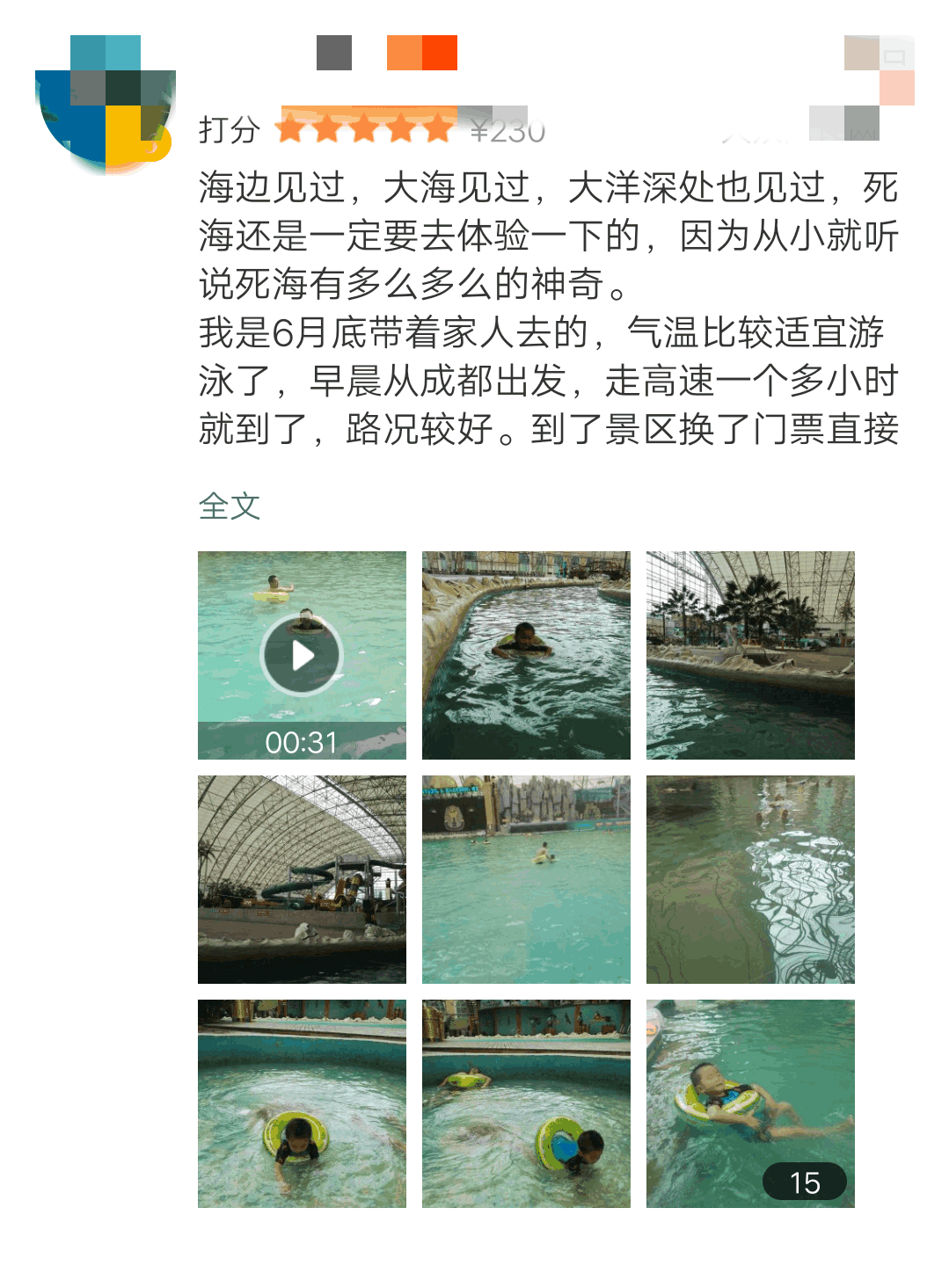Open photo of water surface reflections

coord(750,879)
